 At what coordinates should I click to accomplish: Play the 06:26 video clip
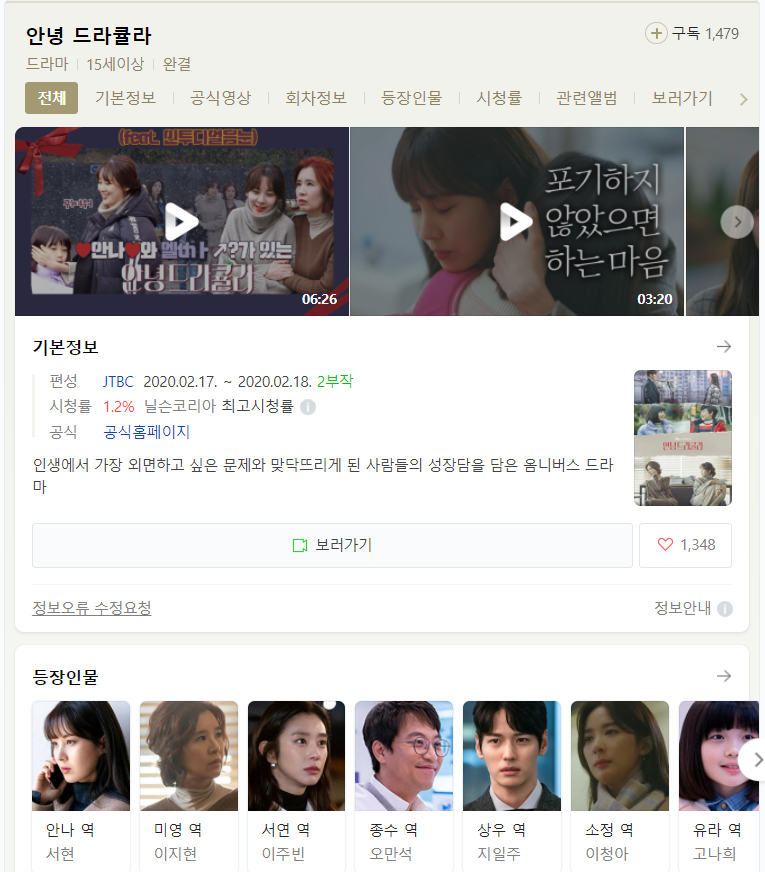coord(181,222)
